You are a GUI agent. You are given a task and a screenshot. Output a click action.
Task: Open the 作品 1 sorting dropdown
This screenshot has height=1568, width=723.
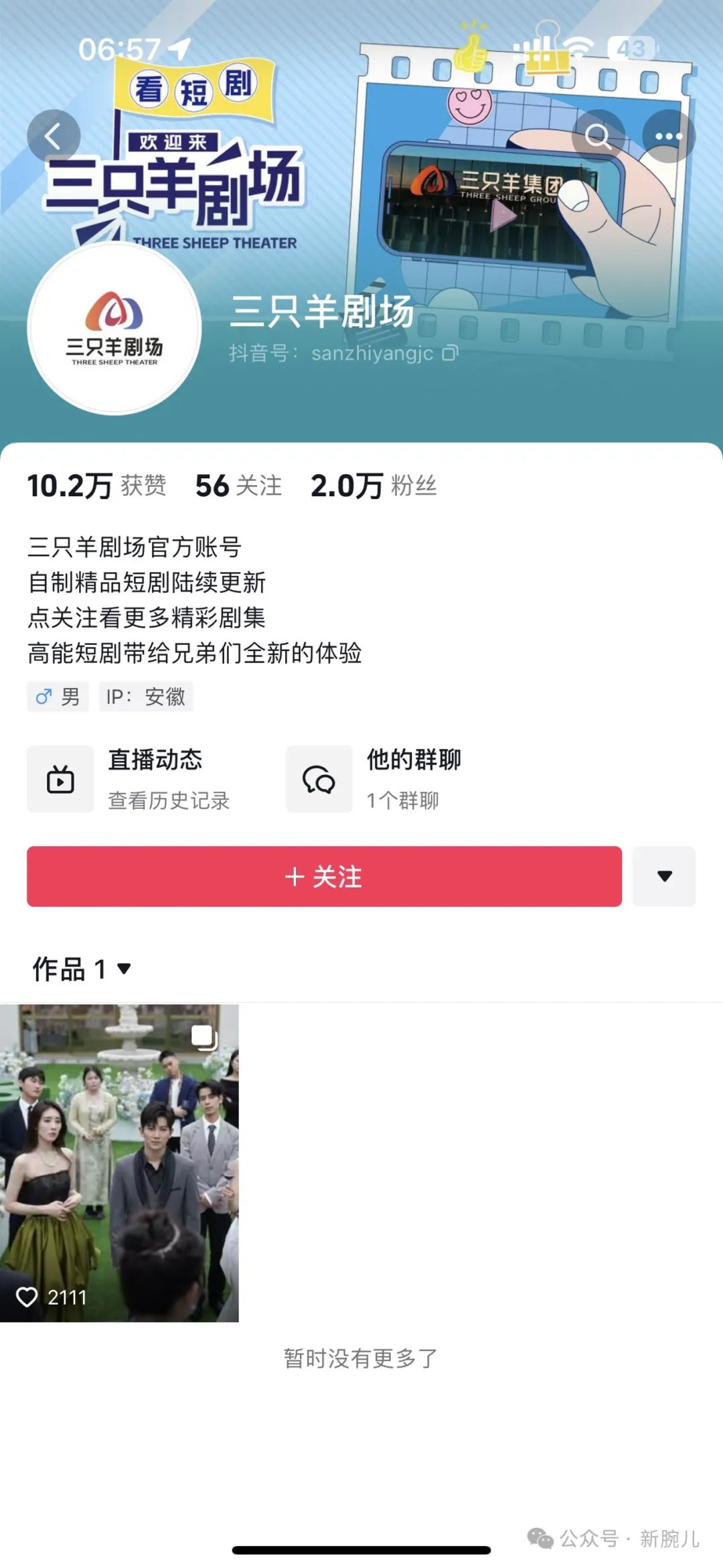tap(82, 969)
